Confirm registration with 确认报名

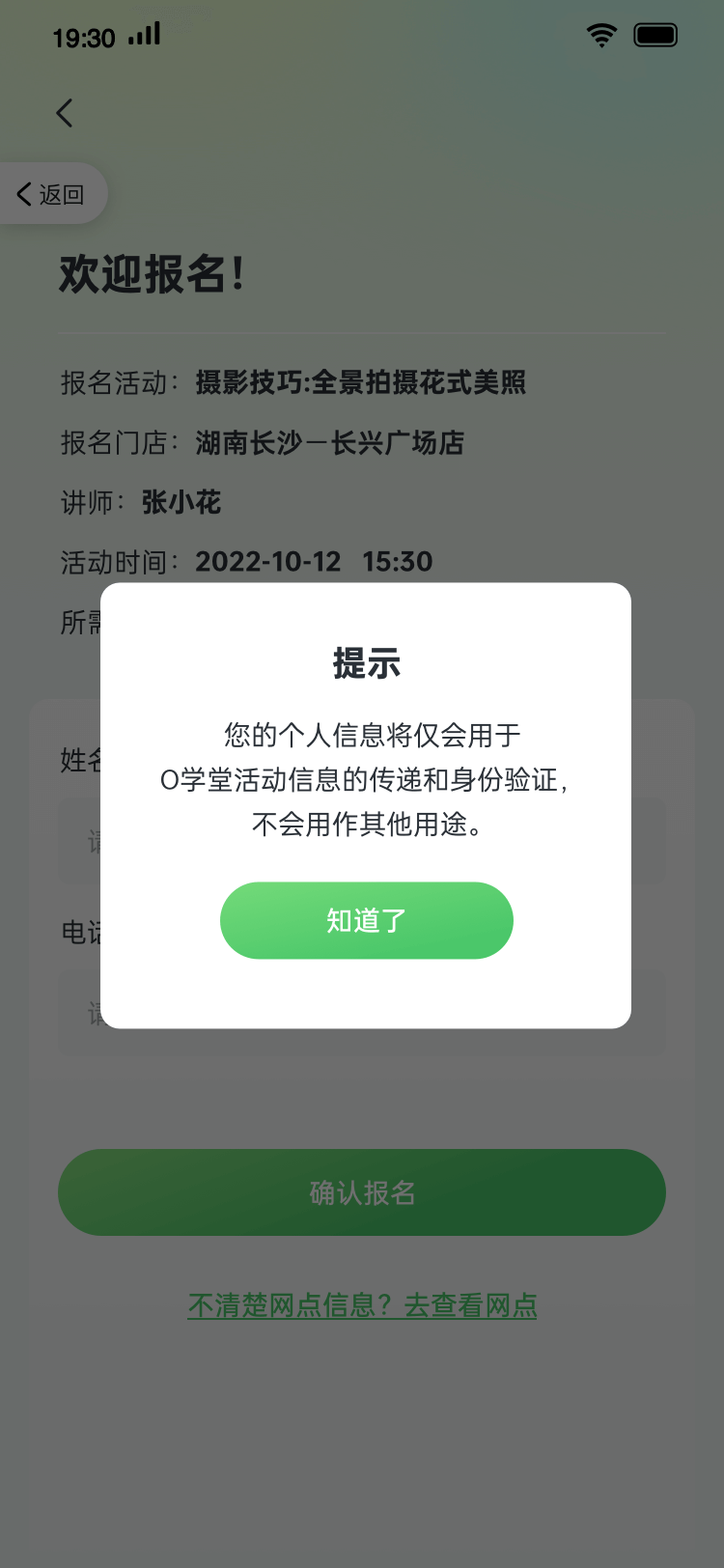click(362, 1192)
